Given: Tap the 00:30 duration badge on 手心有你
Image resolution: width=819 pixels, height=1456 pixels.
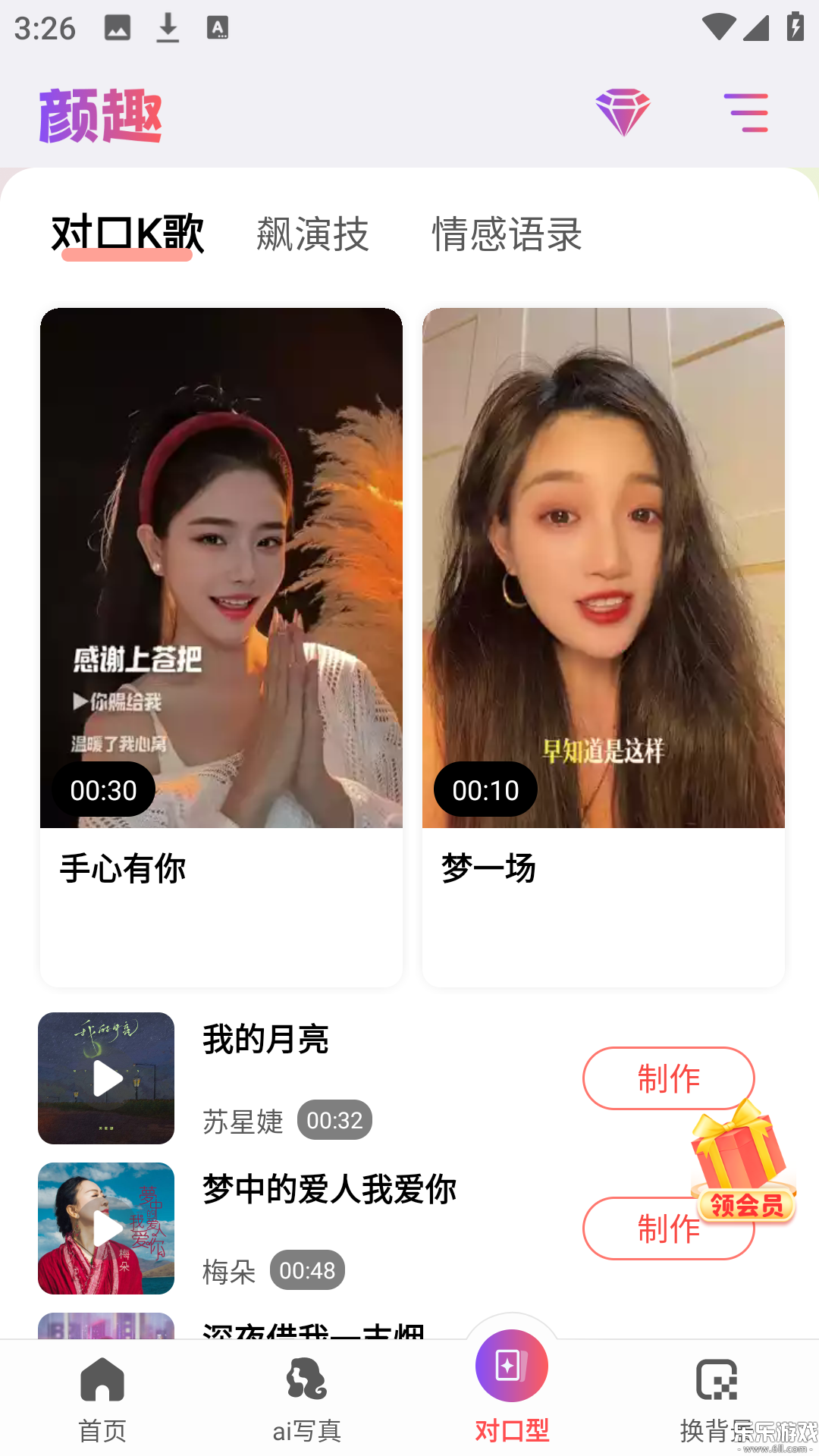Looking at the screenshot, I should pyautogui.click(x=104, y=789).
